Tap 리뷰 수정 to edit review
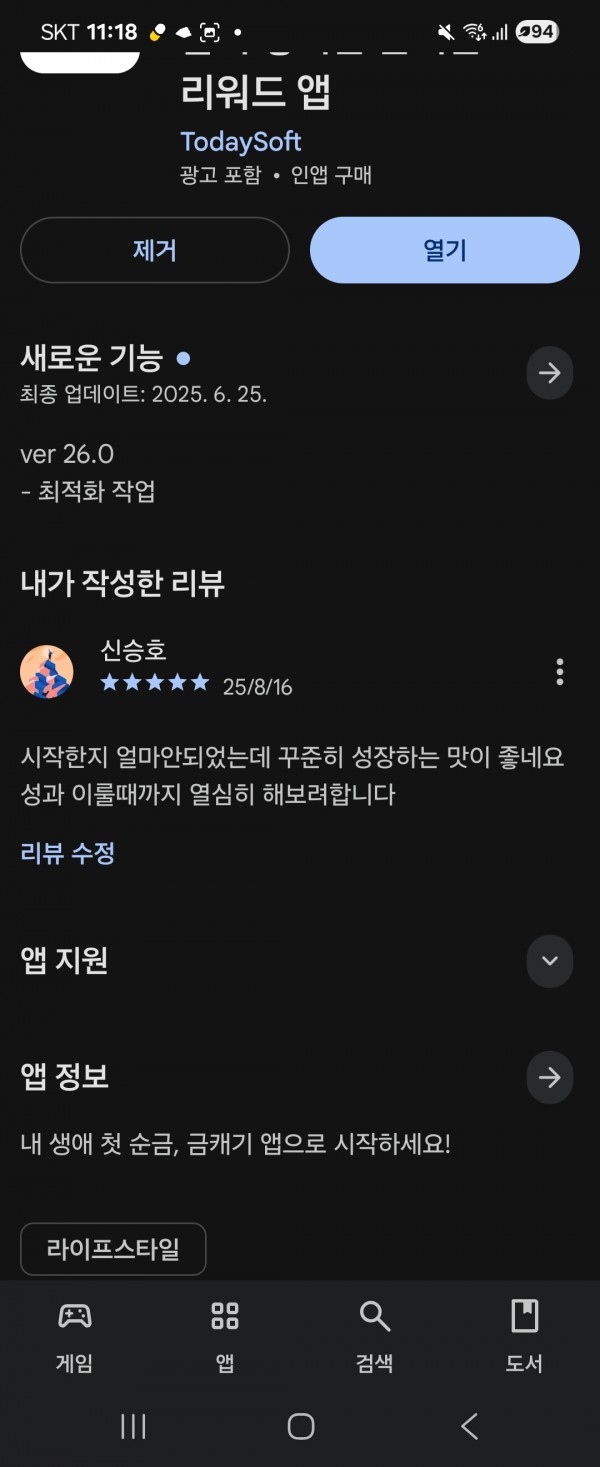Screen dimensions: 600x1467 pos(68,853)
